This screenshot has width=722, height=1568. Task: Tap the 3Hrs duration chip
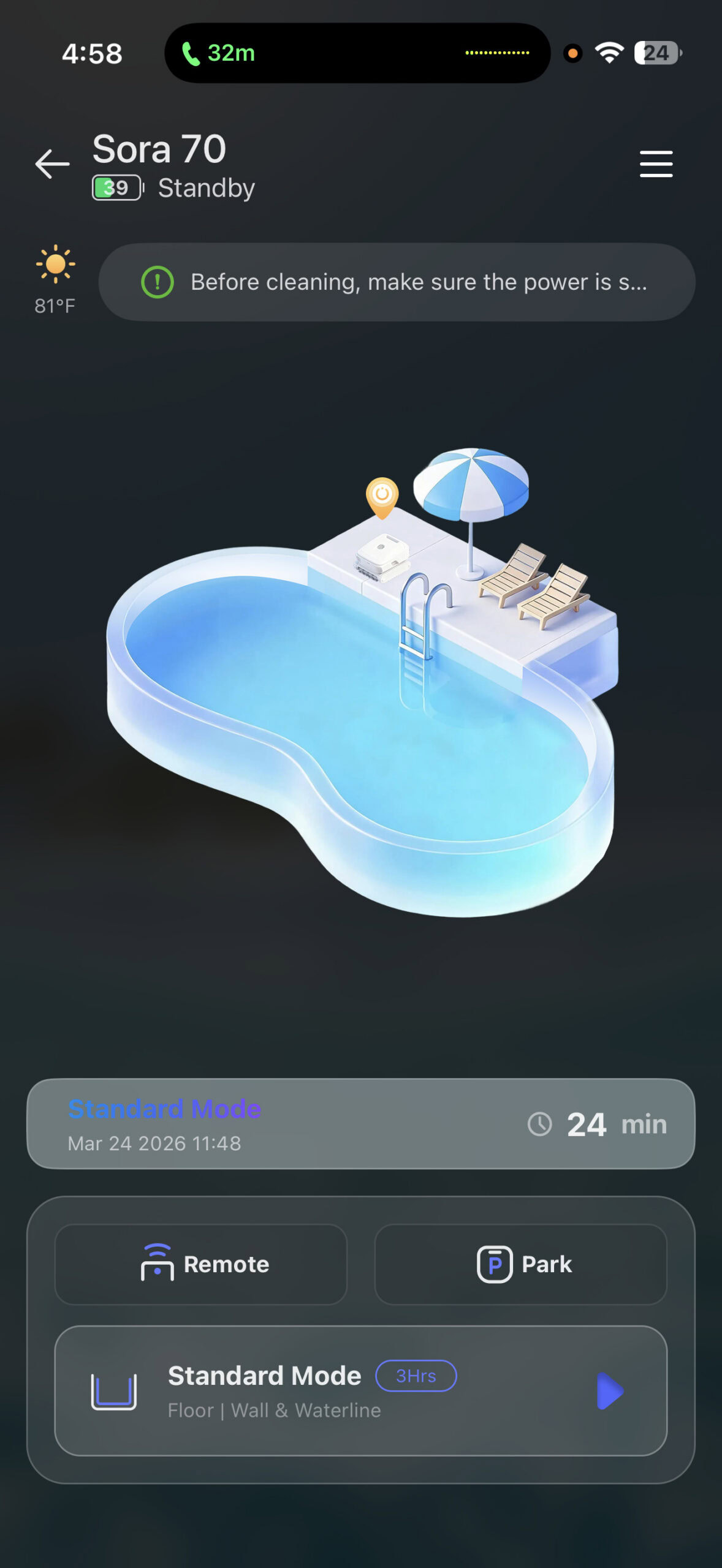point(416,1376)
